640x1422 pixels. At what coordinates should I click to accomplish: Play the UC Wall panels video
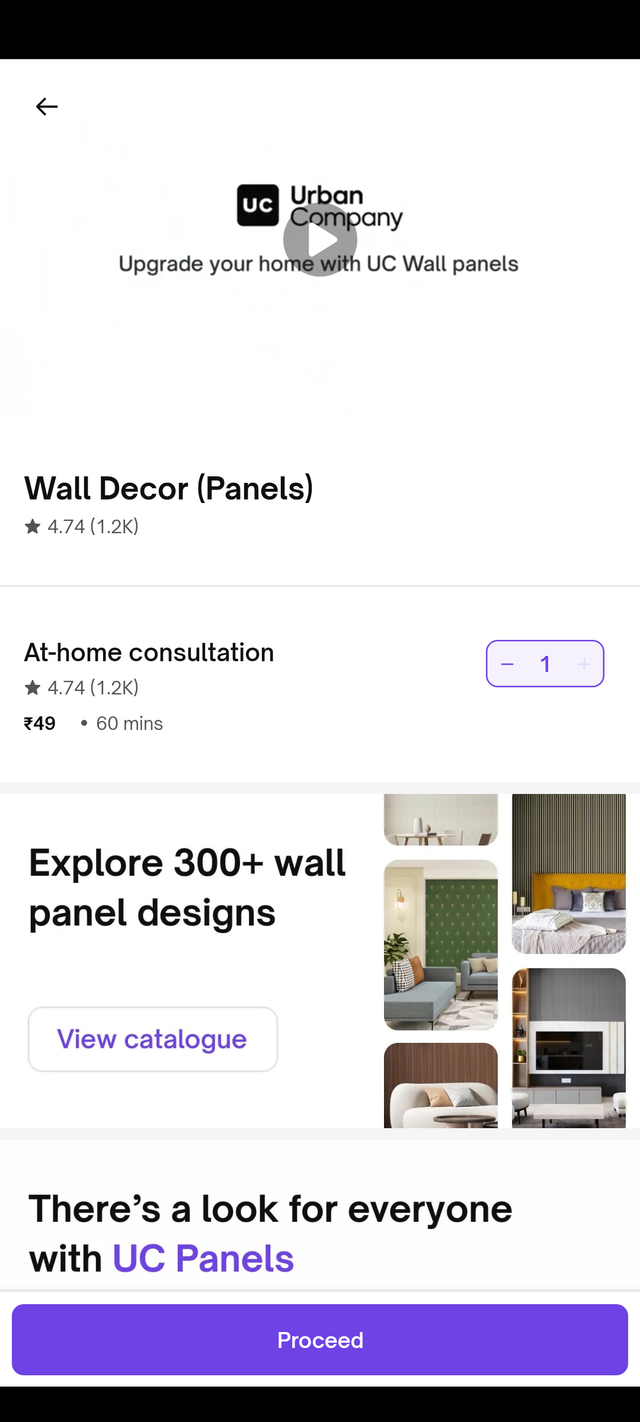[x=320, y=240]
